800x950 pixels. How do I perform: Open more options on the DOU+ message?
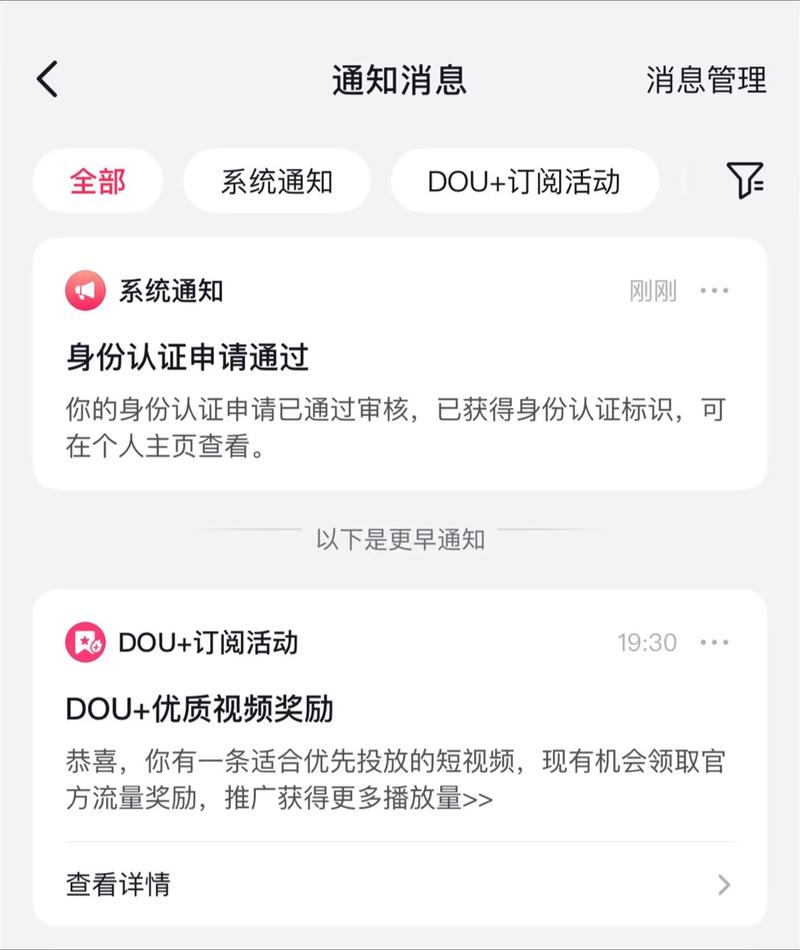point(714,645)
